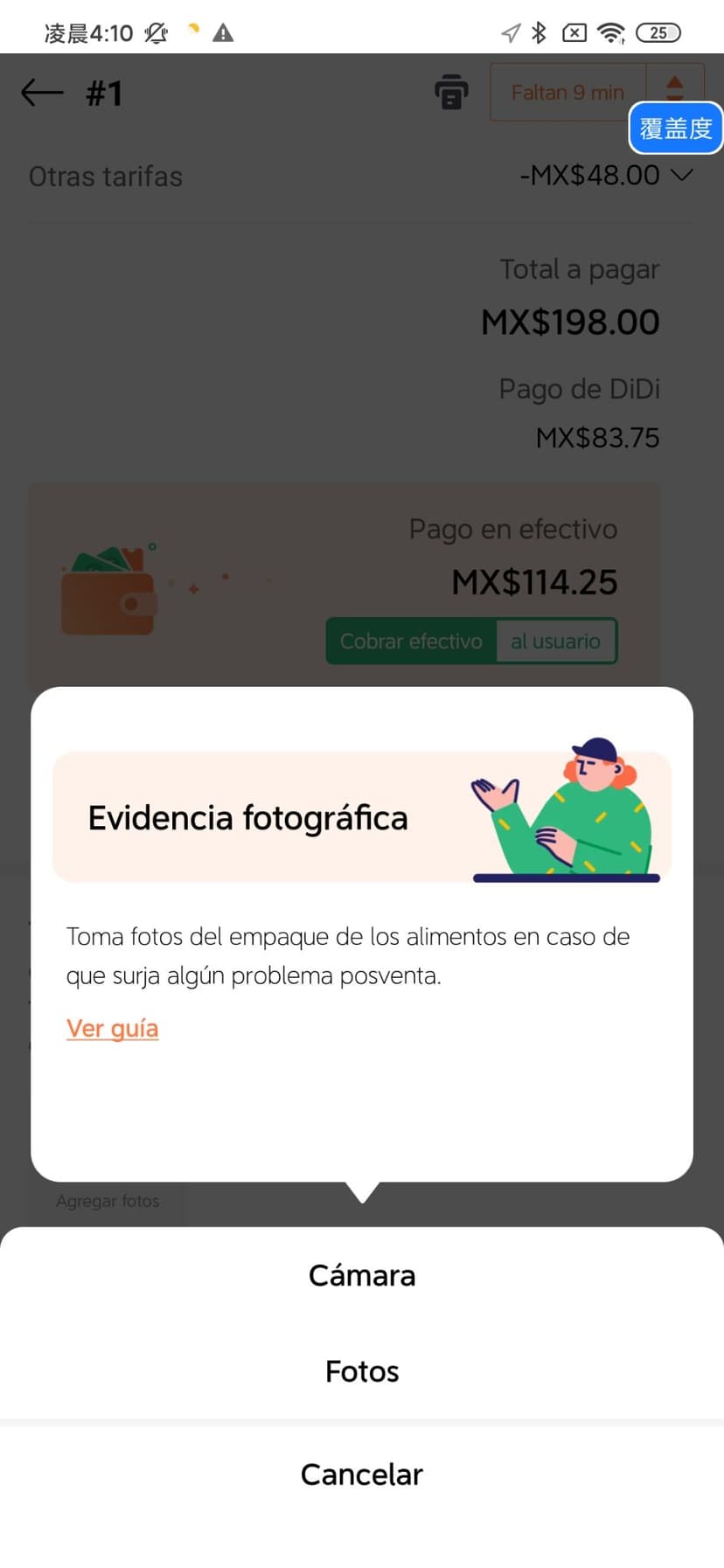Image resolution: width=724 pixels, height=1568 pixels.
Task: Tap Cobrar efectivo al usuario
Action: click(x=471, y=642)
